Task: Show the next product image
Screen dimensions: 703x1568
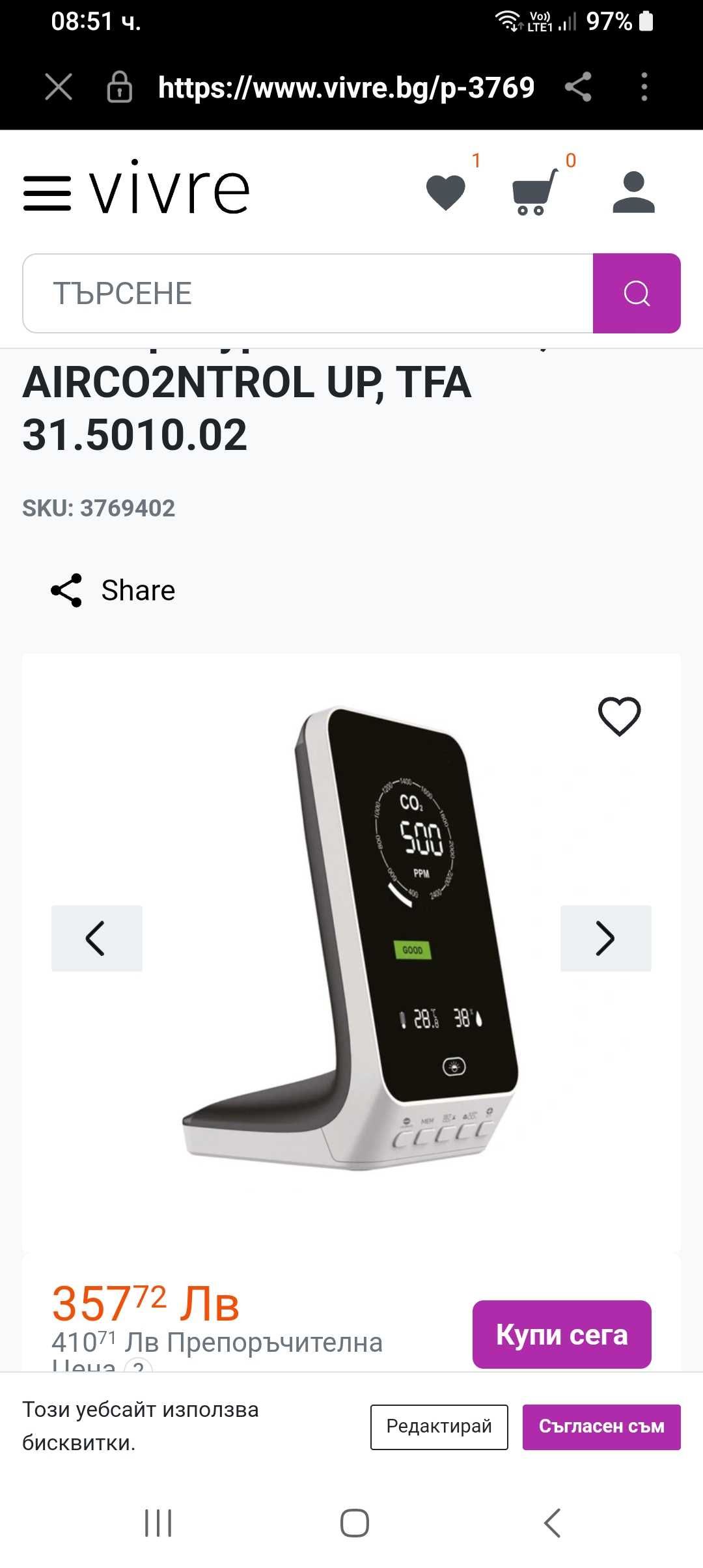Action: pyautogui.click(x=605, y=938)
